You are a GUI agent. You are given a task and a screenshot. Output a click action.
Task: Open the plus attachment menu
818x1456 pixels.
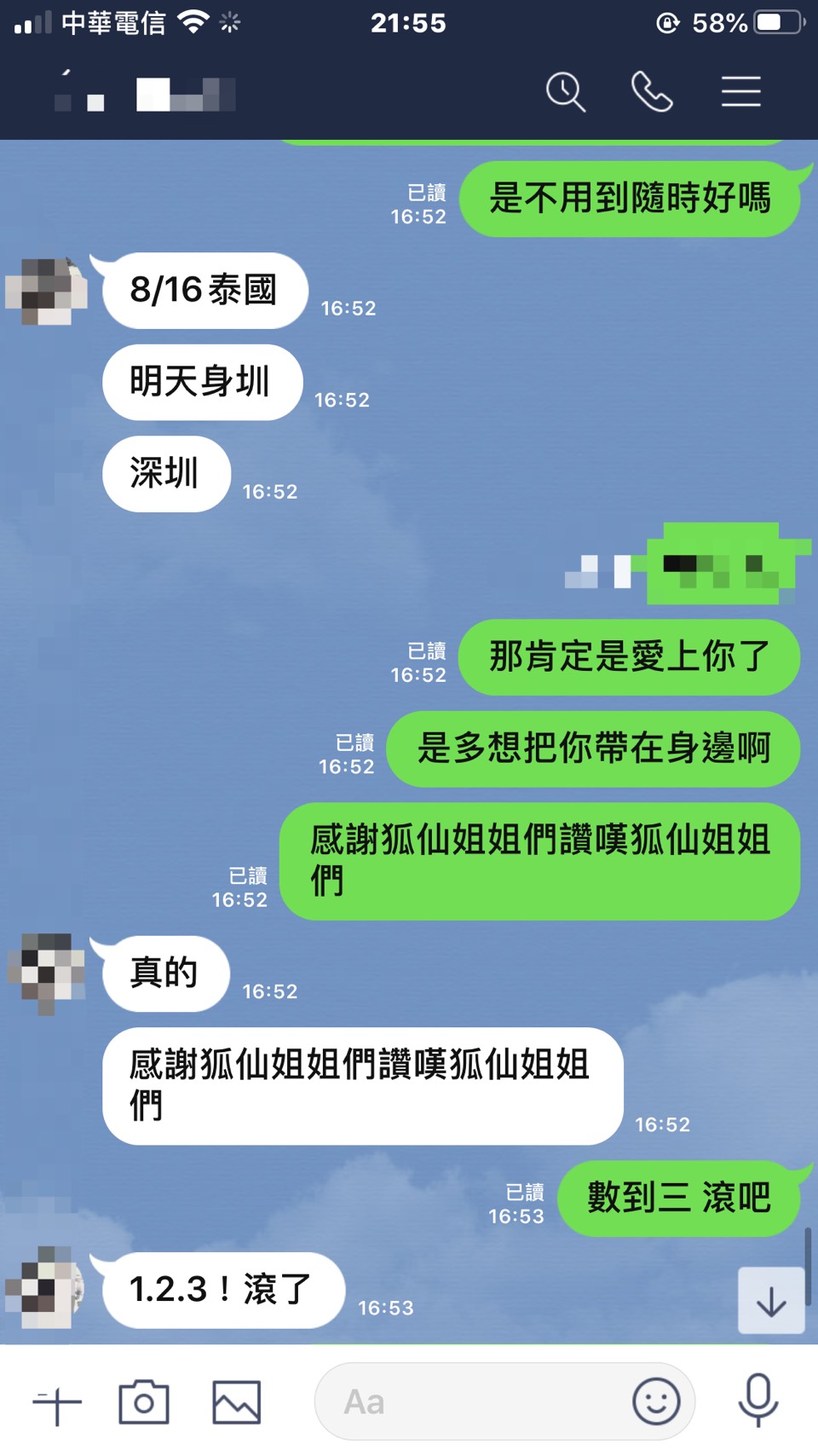(57, 1402)
